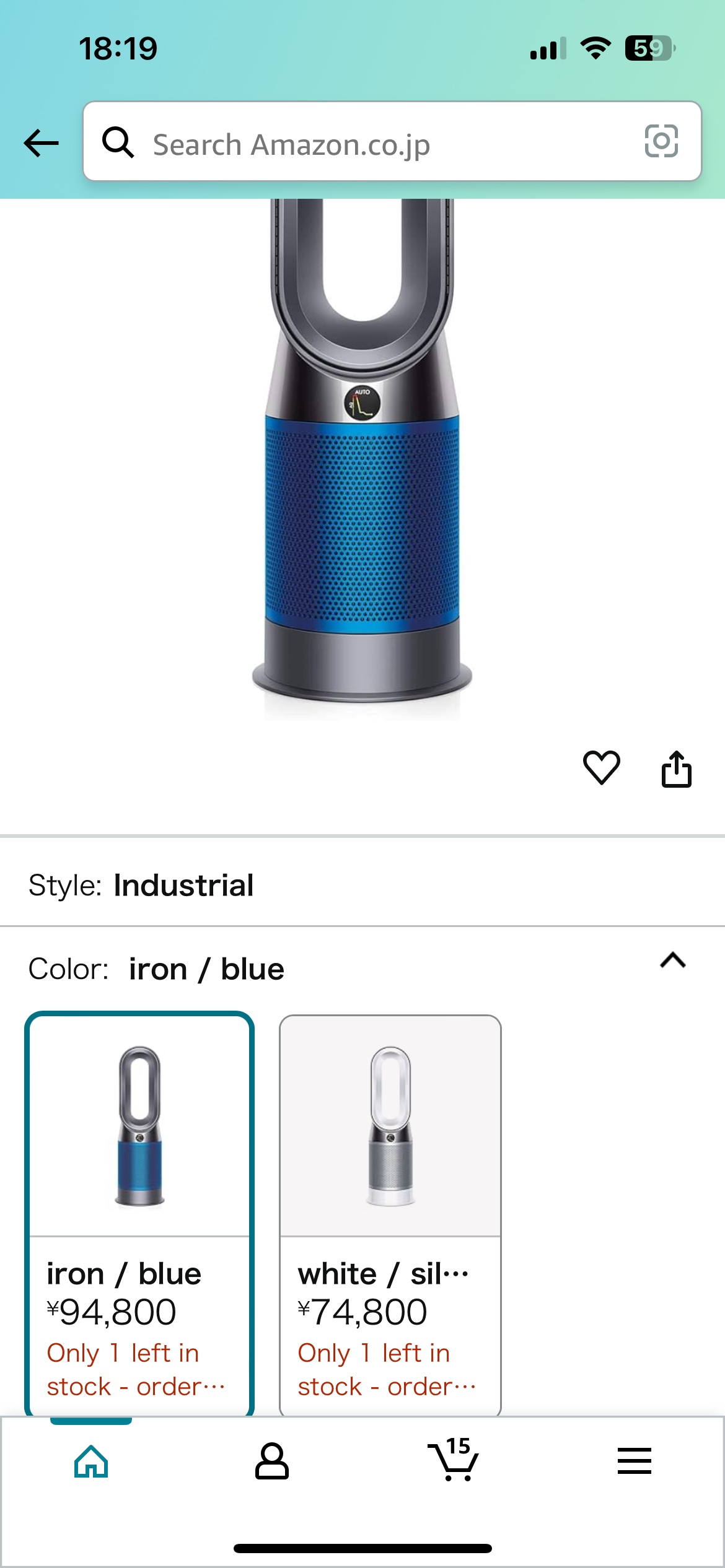The image size is (725, 1568).
Task: Open the main product image
Action: (x=362, y=458)
